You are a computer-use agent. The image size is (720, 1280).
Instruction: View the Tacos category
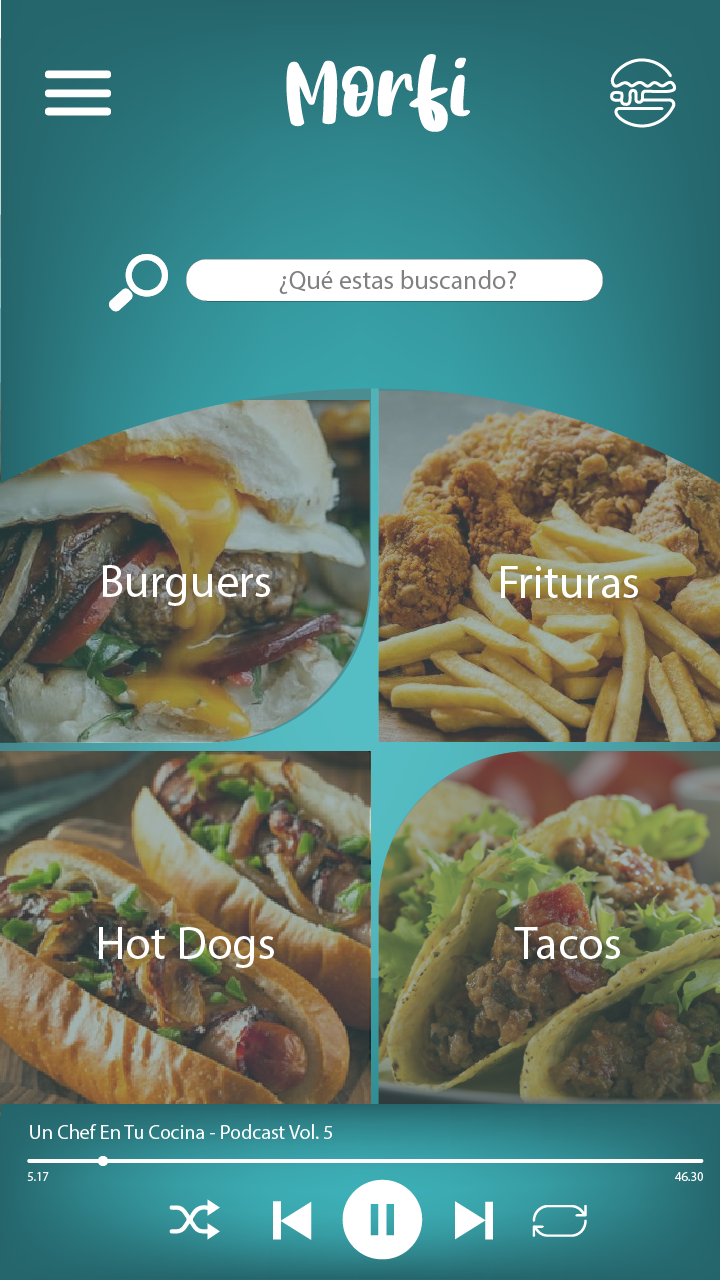point(567,943)
